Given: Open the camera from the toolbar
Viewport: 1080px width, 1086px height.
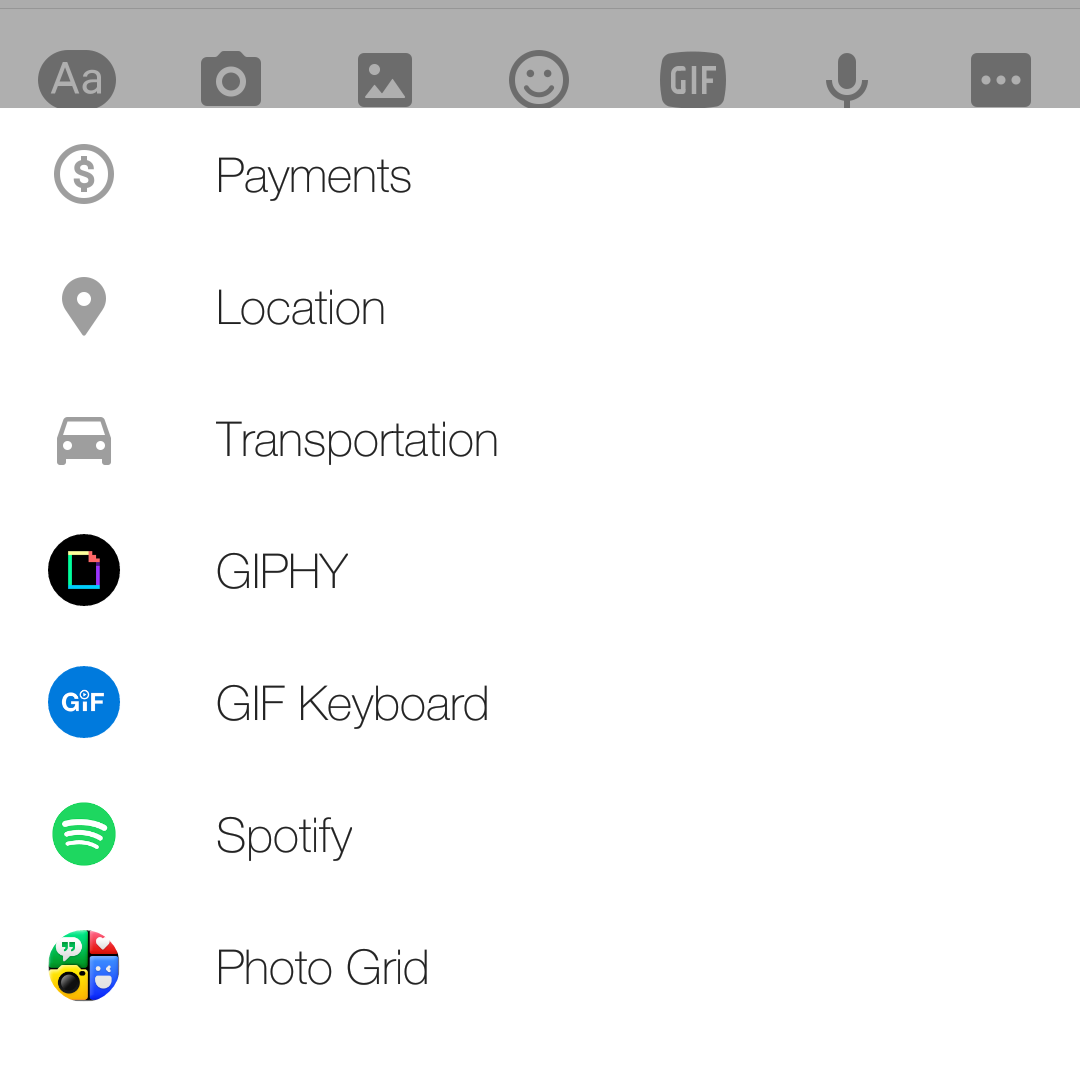Looking at the screenshot, I should tap(231, 79).
